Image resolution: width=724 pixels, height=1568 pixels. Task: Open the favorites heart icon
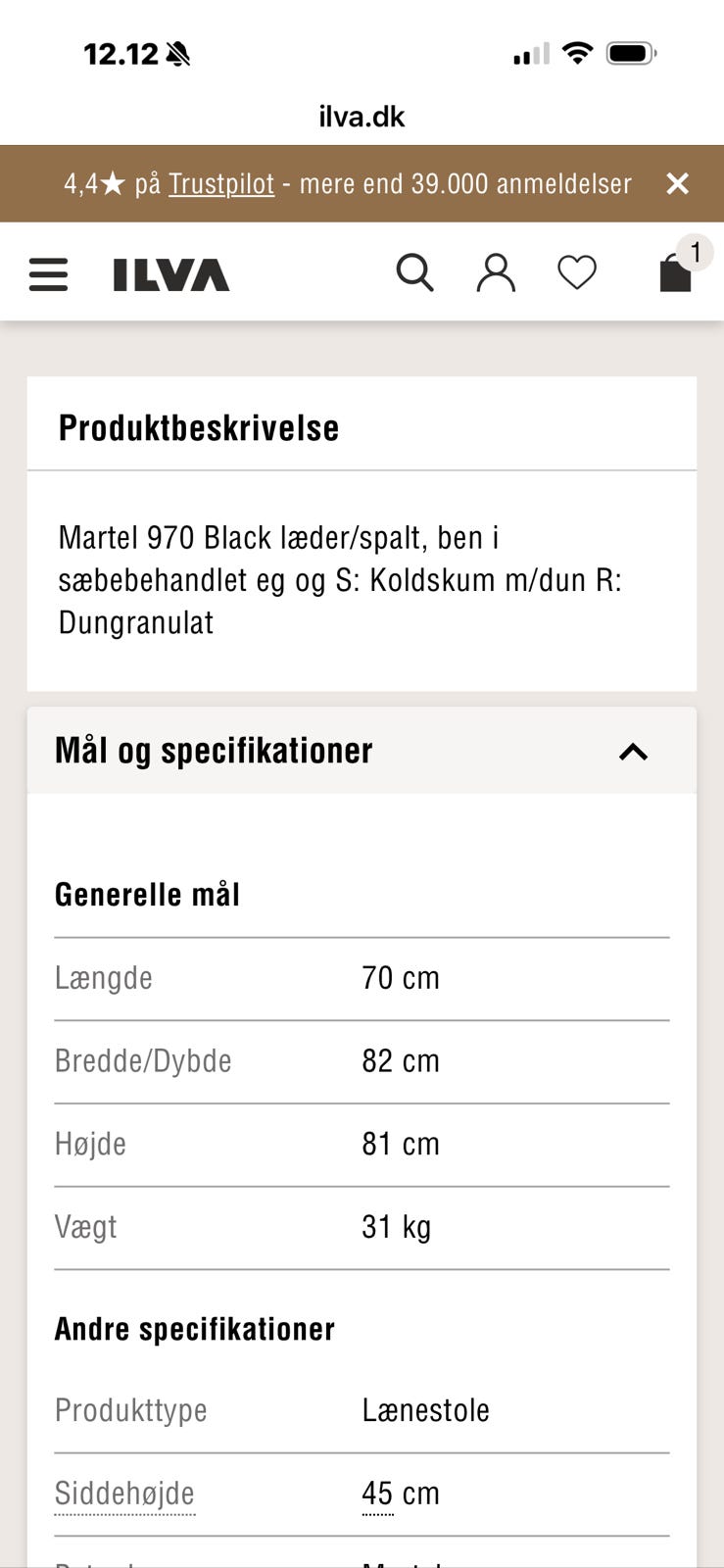(578, 272)
